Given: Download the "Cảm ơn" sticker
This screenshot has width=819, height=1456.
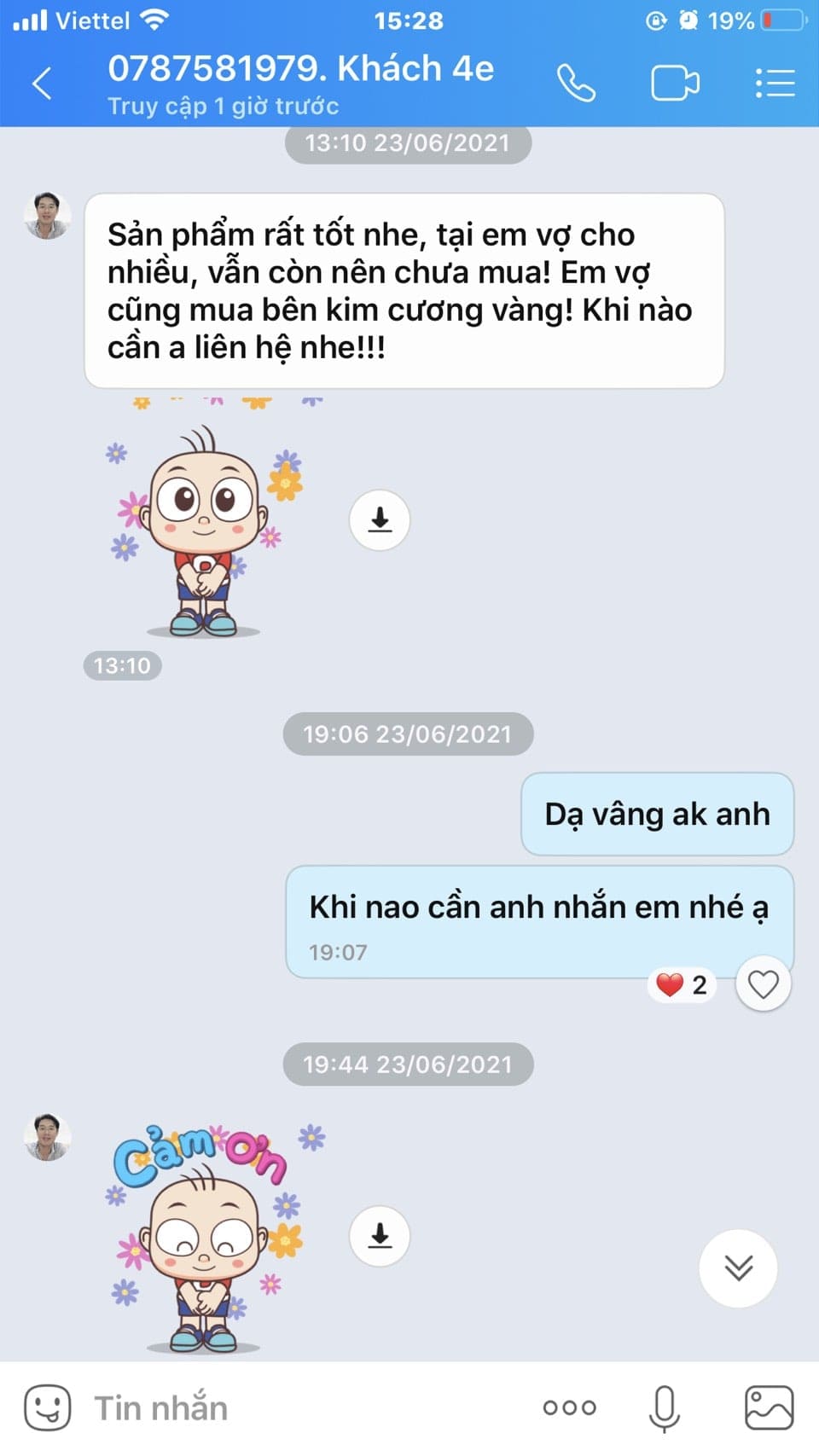Looking at the screenshot, I should pos(380,1236).
